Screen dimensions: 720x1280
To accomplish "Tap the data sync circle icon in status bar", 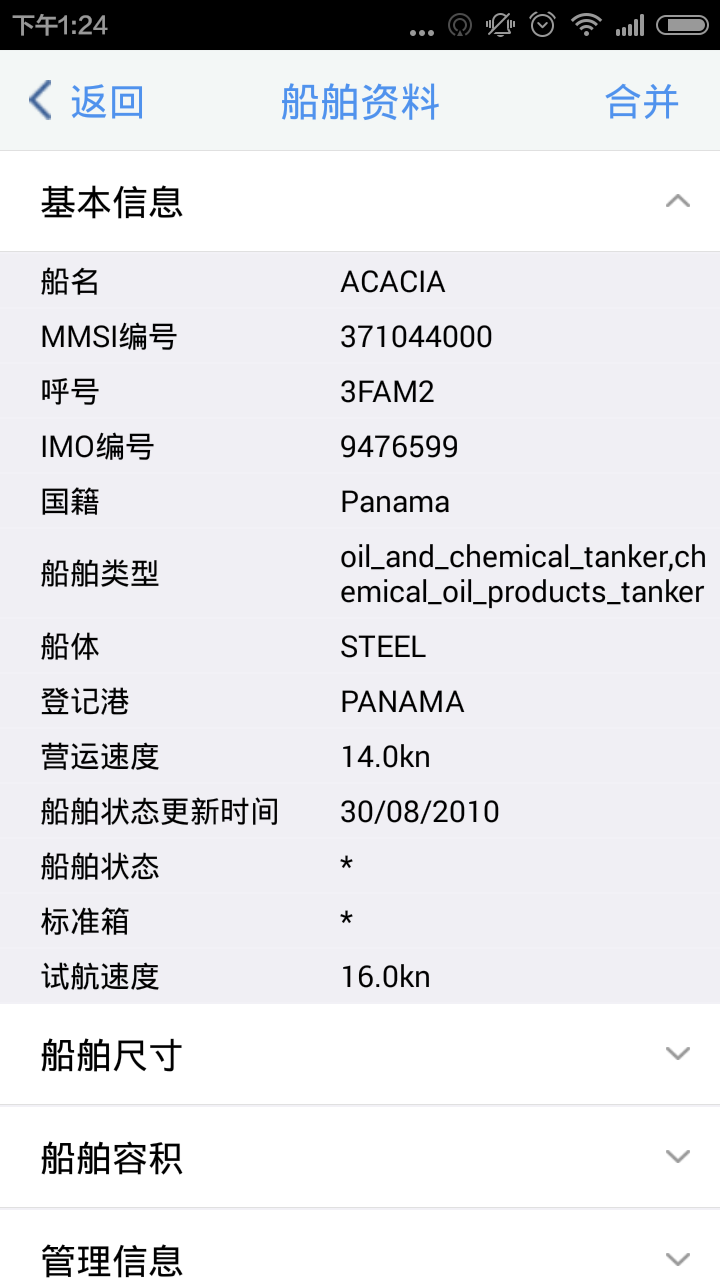I will pyautogui.click(x=460, y=25).
